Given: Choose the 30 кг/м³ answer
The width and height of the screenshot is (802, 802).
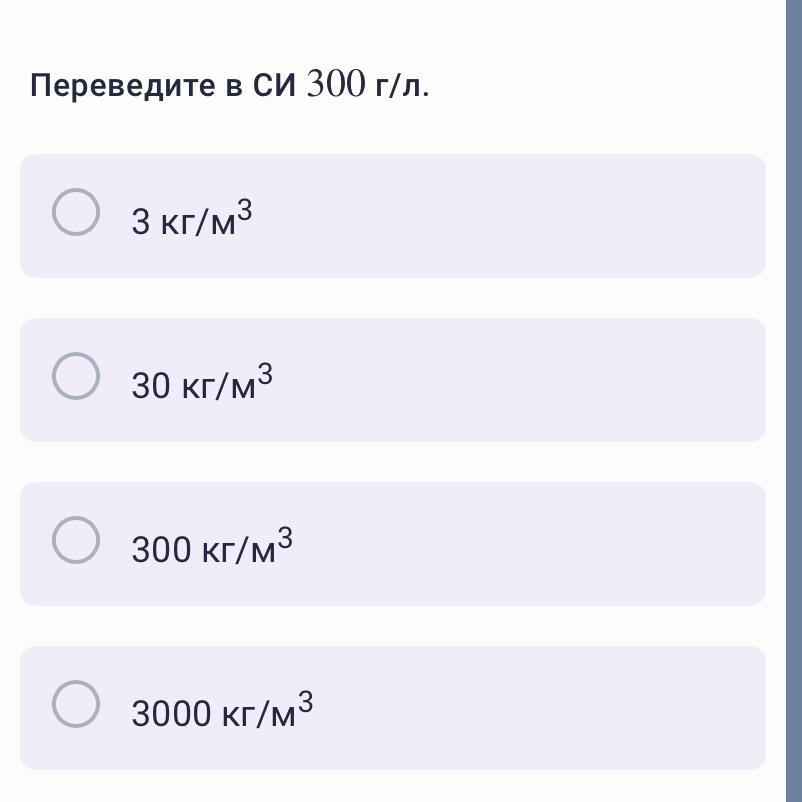Looking at the screenshot, I should (x=392, y=380).
